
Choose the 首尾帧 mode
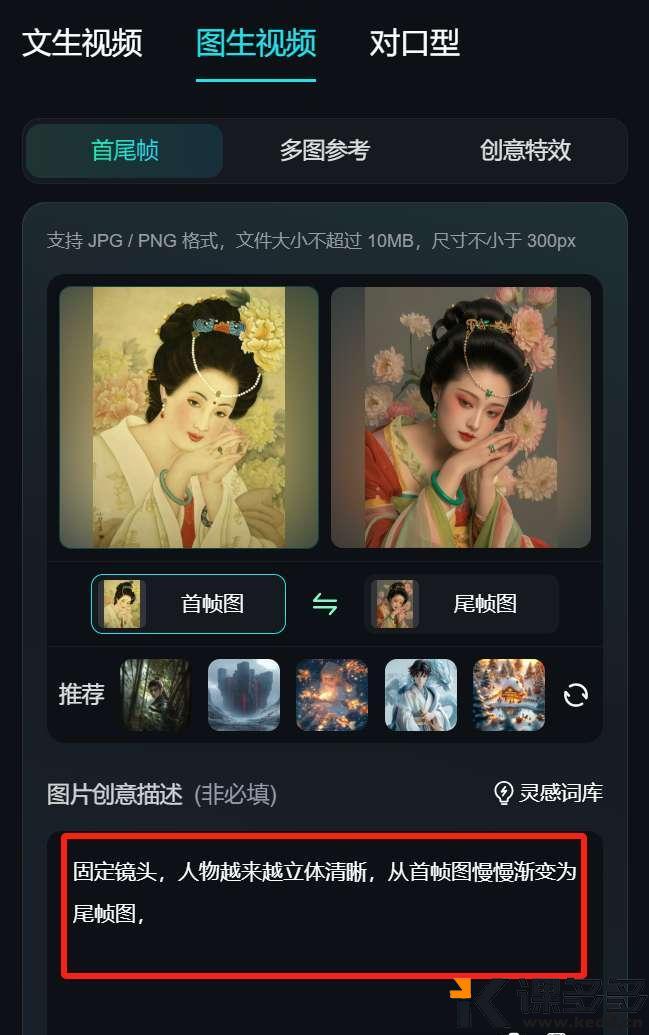[125, 151]
